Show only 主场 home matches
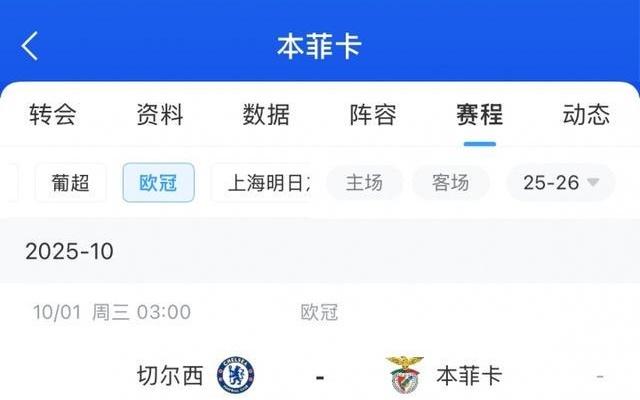 (365, 183)
